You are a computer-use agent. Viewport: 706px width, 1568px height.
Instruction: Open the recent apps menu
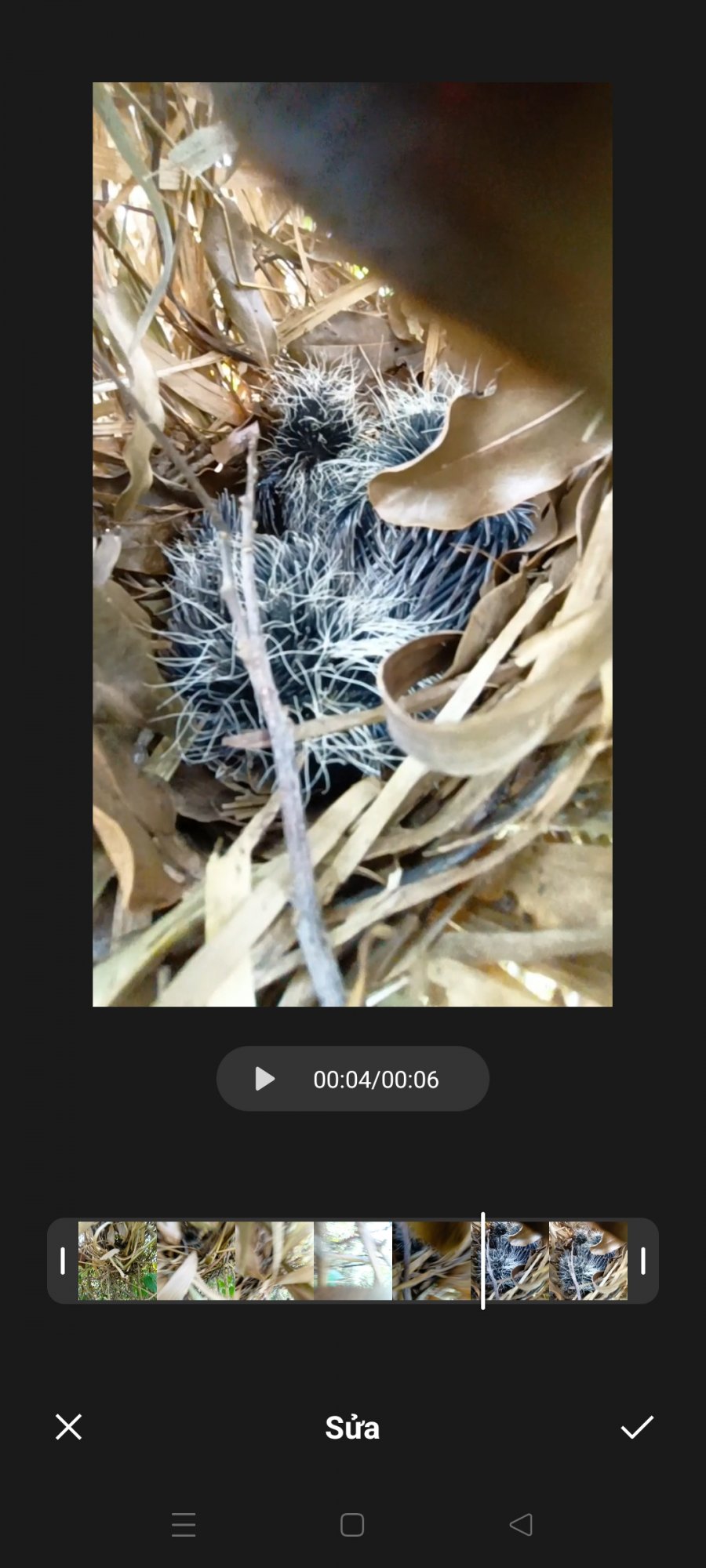[x=184, y=1524]
